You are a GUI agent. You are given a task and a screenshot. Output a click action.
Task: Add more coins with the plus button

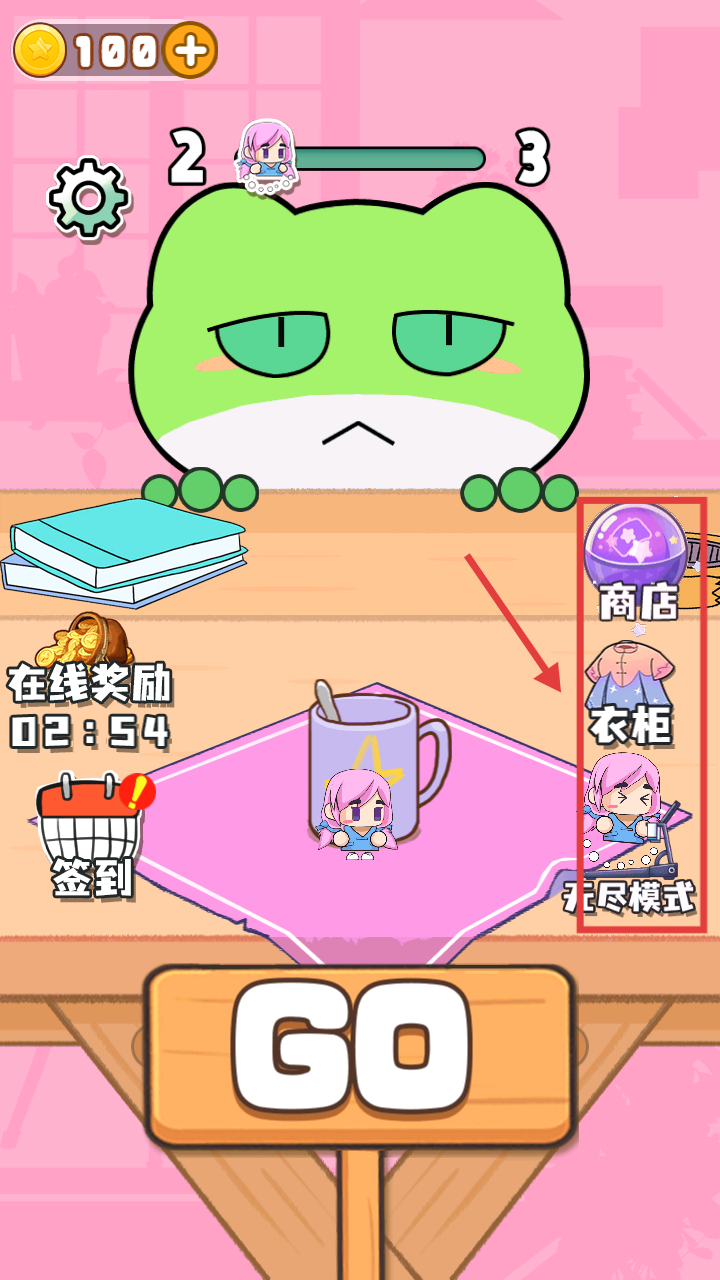[x=190, y=51]
